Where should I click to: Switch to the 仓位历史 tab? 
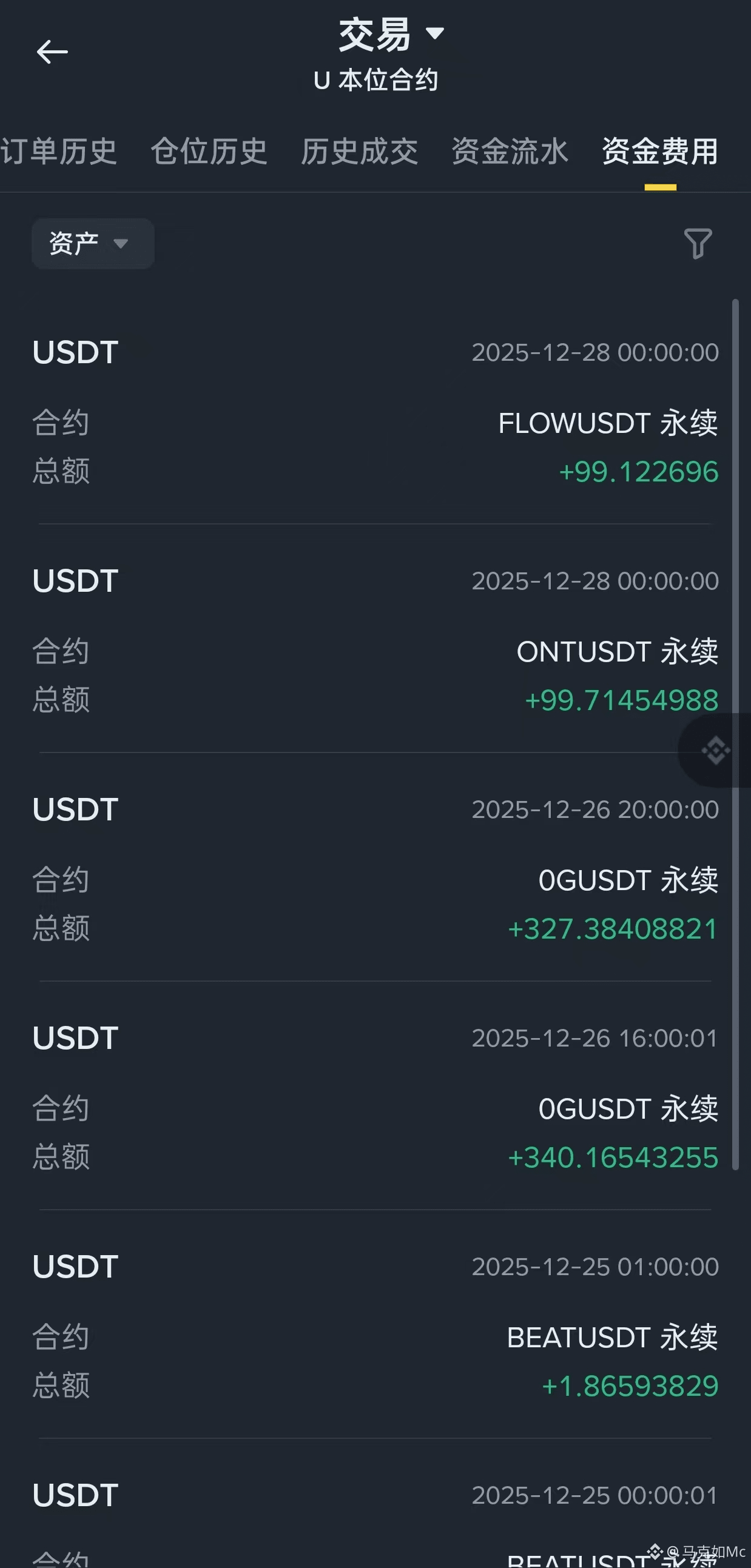point(209,152)
